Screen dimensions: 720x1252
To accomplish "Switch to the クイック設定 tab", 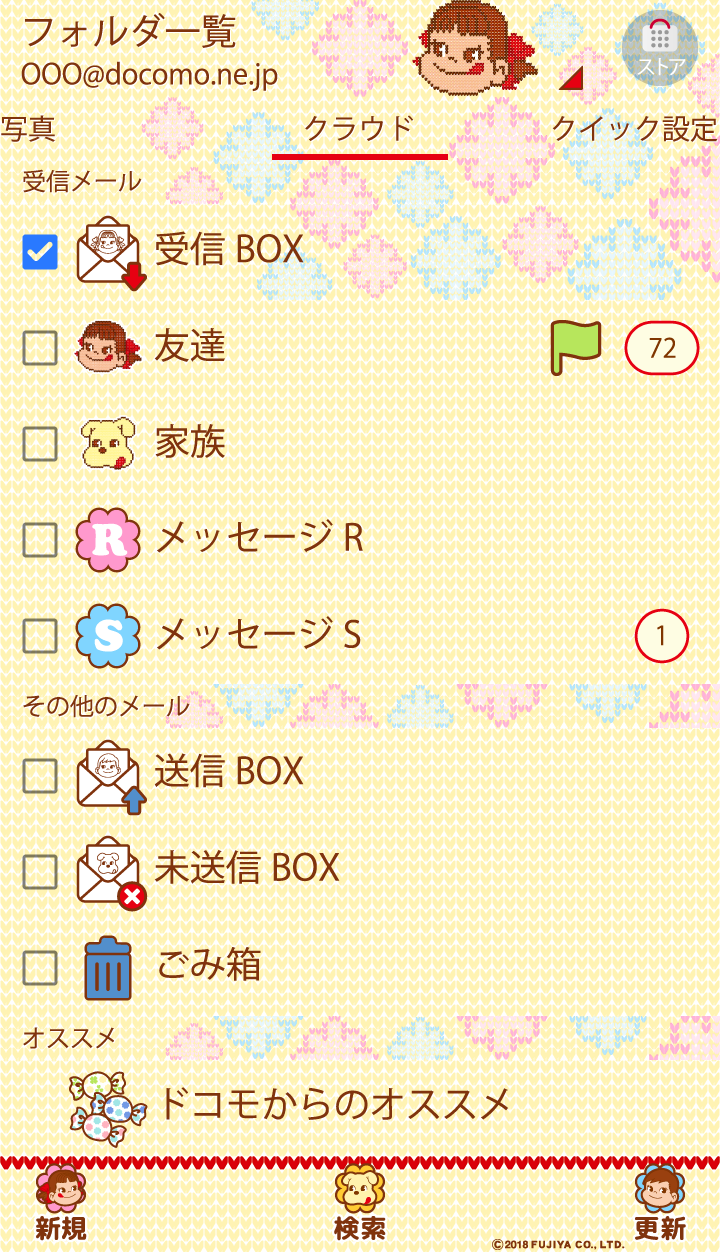I will [x=634, y=129].
